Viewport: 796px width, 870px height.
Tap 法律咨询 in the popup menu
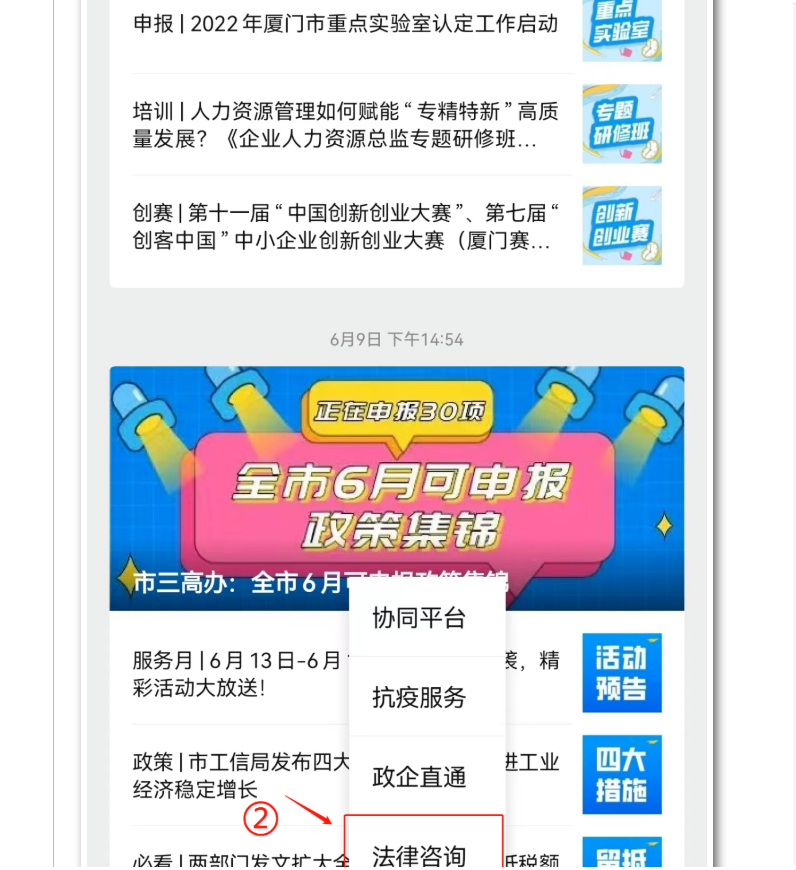419,852
